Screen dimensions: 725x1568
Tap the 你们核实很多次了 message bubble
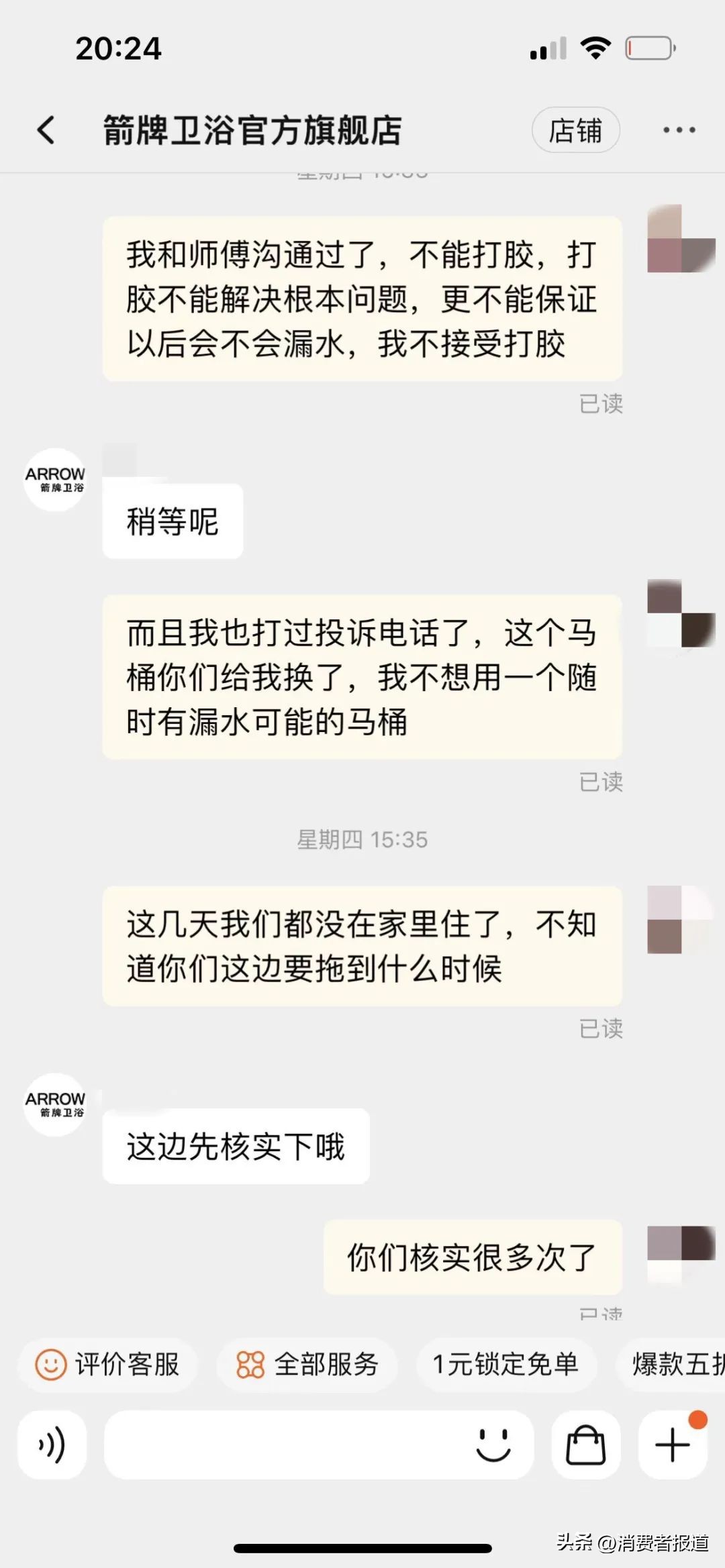click(472, 1257)
